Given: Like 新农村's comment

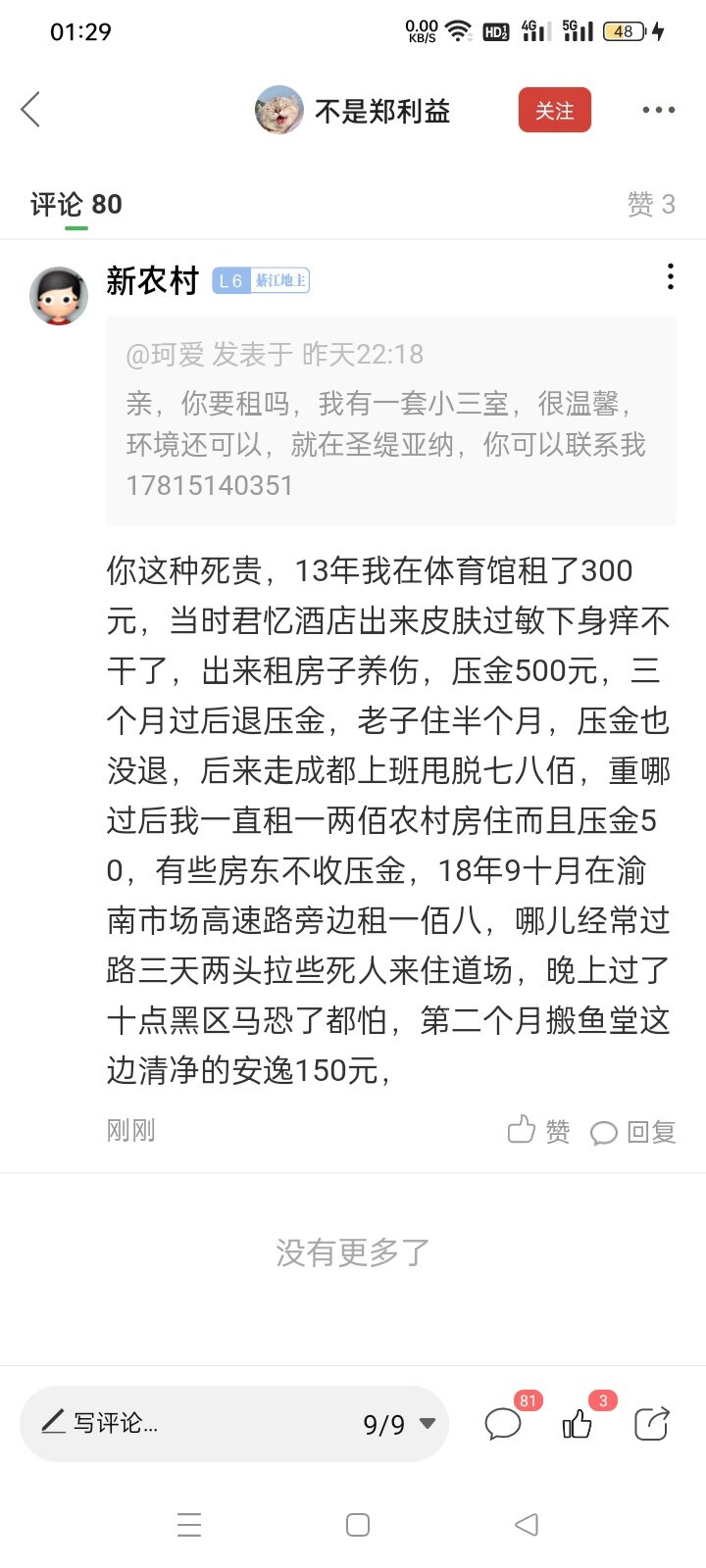Looking at the screenshot, I should pyautogui.click(x=538, y=1131).
